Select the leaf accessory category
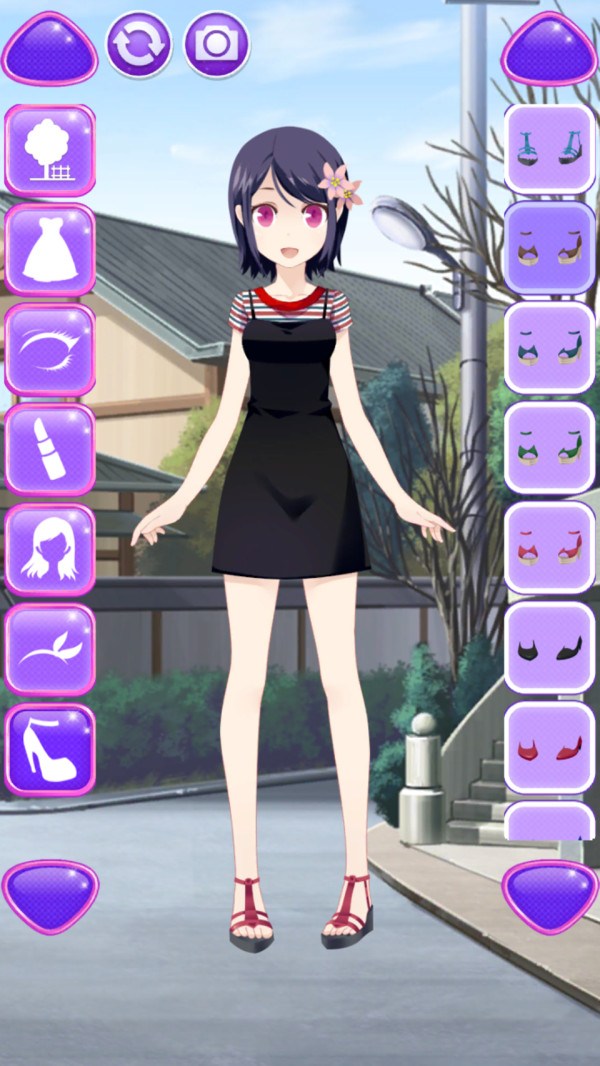Image resolution: width=600 pixels, height=1066 pixels. pyautogui.click(x=50, y=650)
